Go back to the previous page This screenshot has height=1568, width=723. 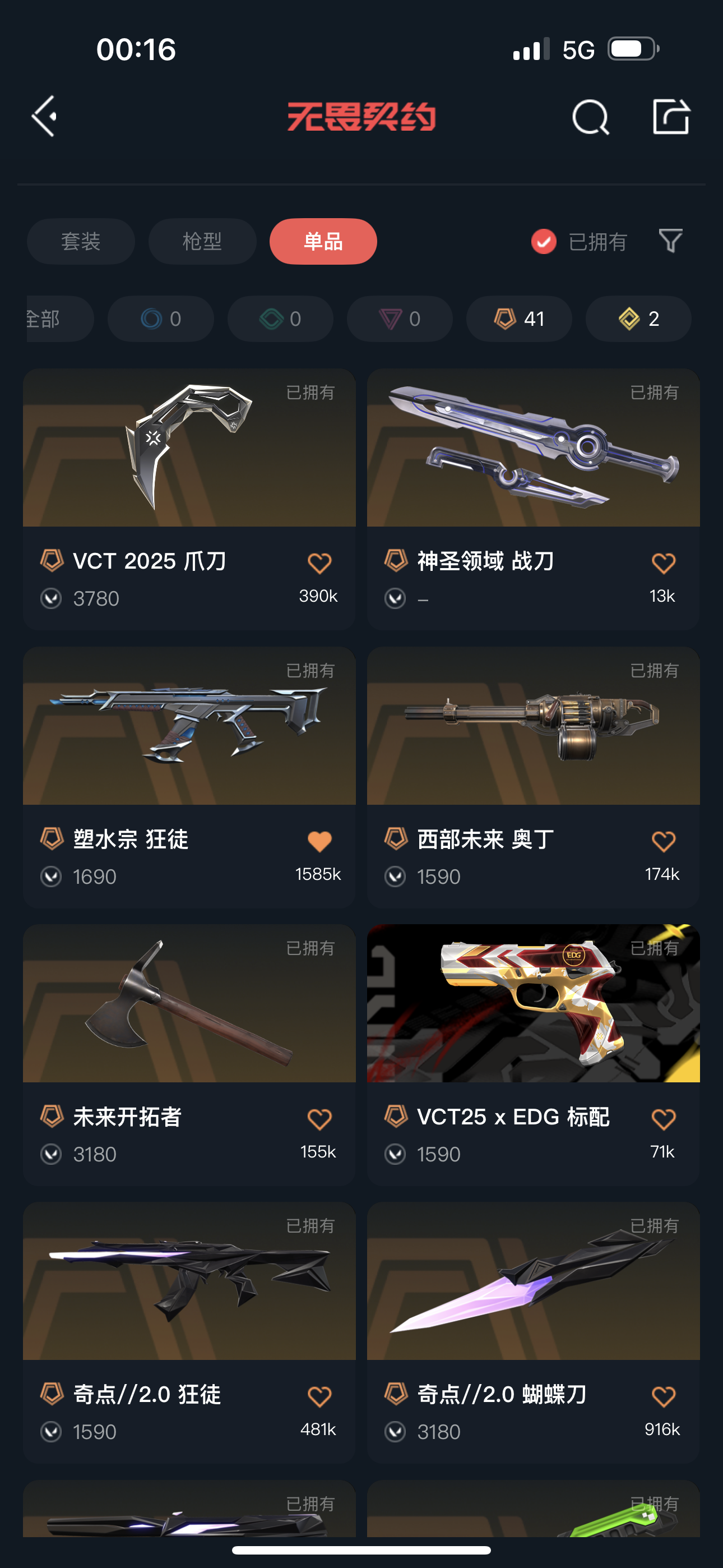[x=44, y=116]
